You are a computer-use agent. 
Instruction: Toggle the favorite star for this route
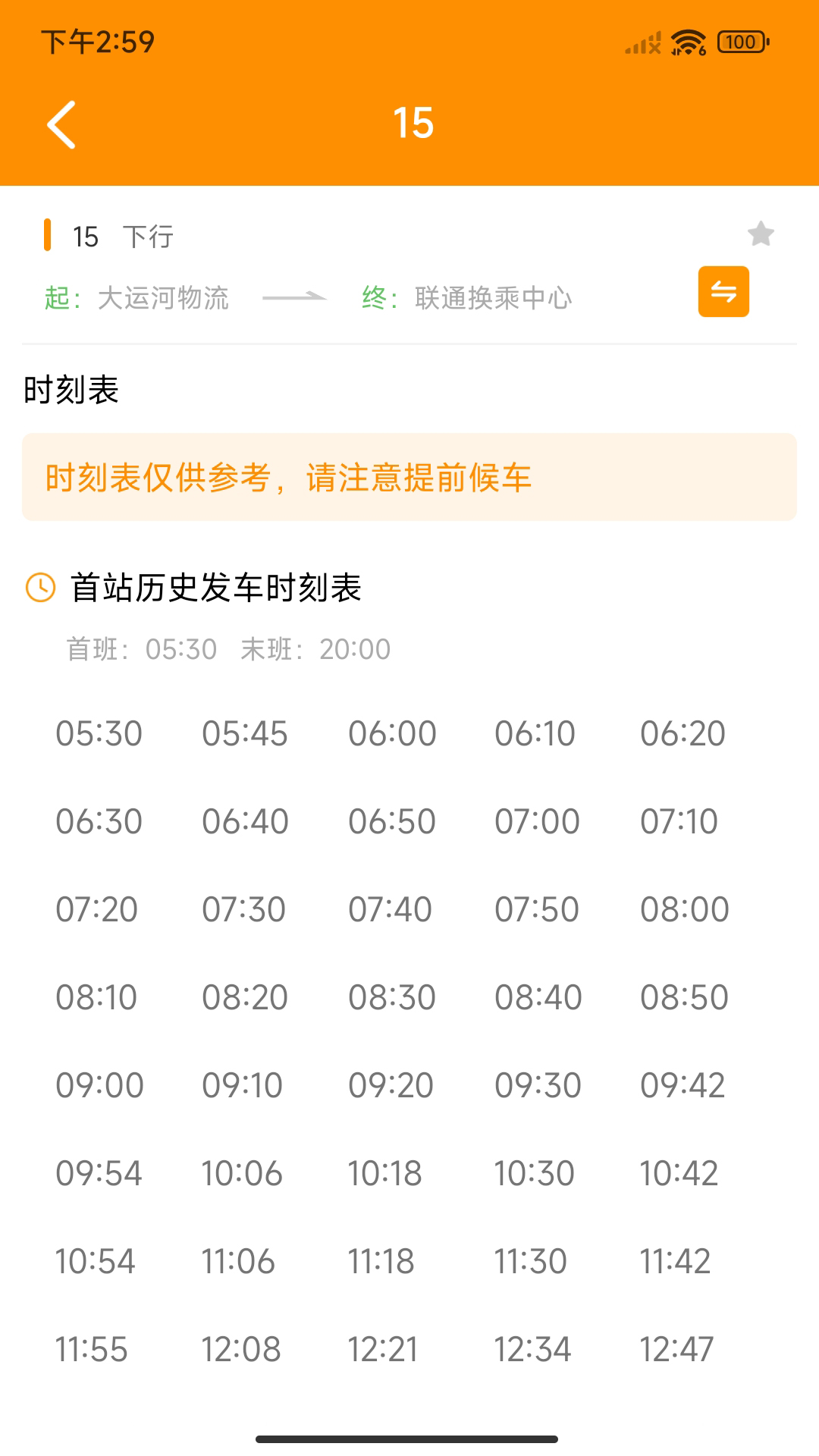pyautogui.click(x=761, y=234)
